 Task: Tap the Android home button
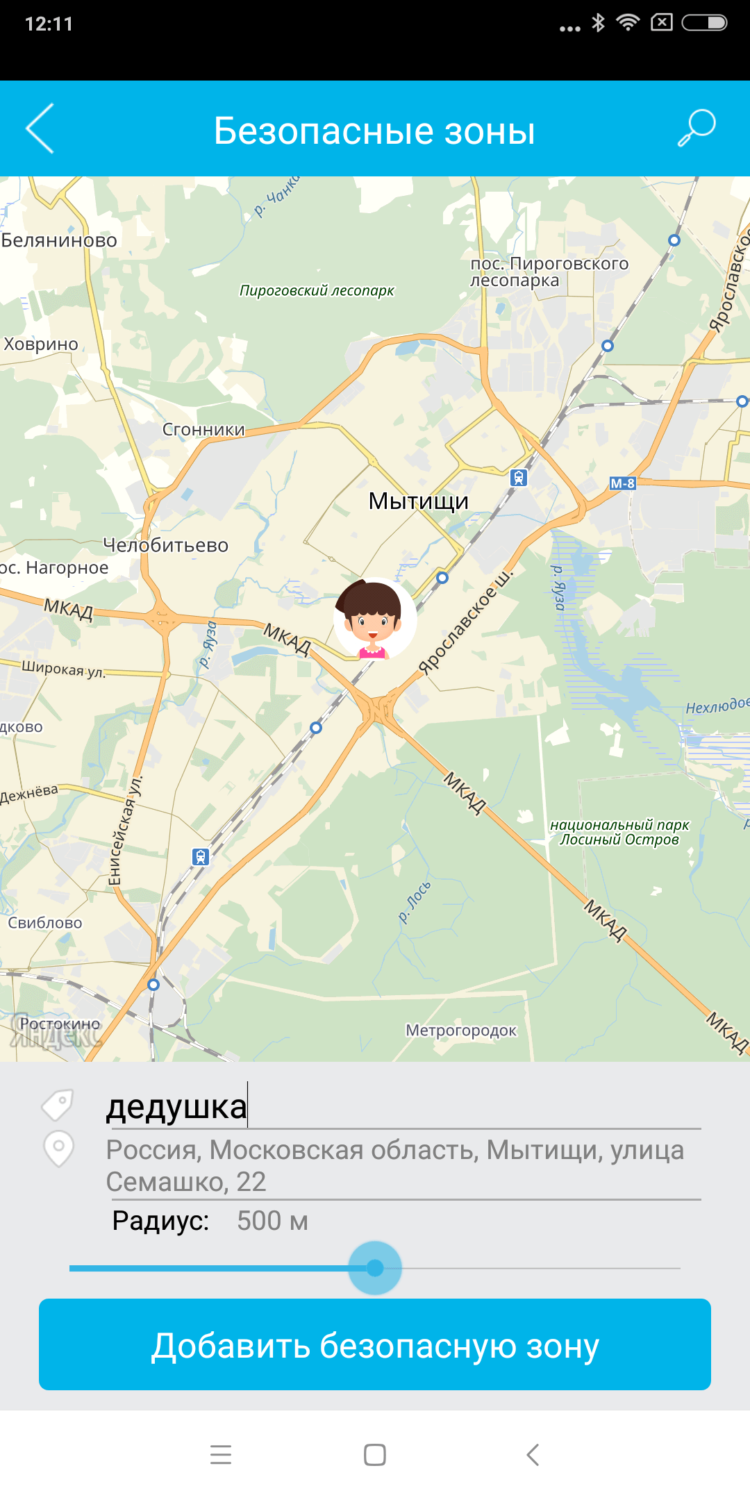click(374, 1455)
